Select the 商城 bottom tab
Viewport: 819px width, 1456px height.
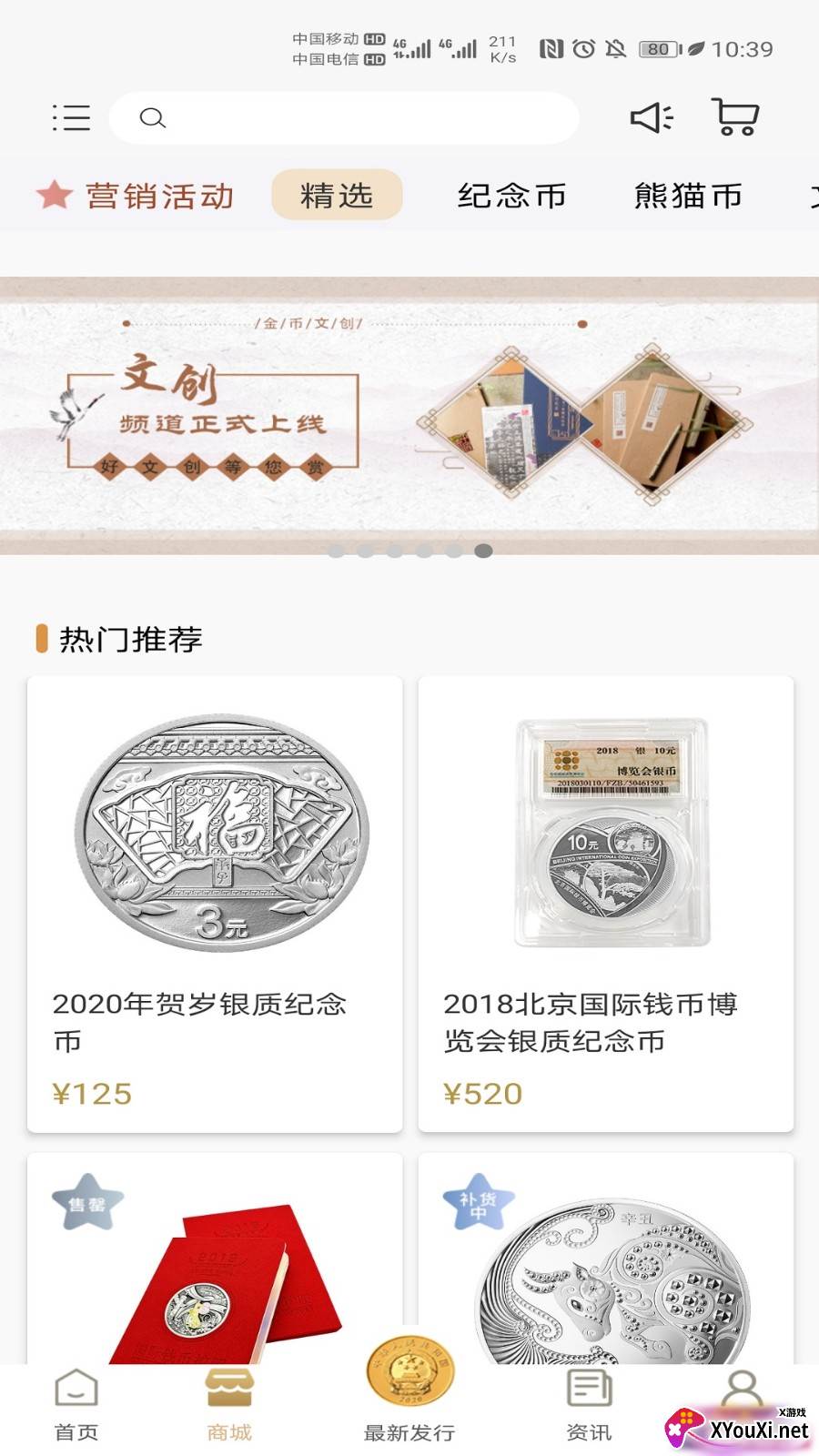tap(229, 1406)
